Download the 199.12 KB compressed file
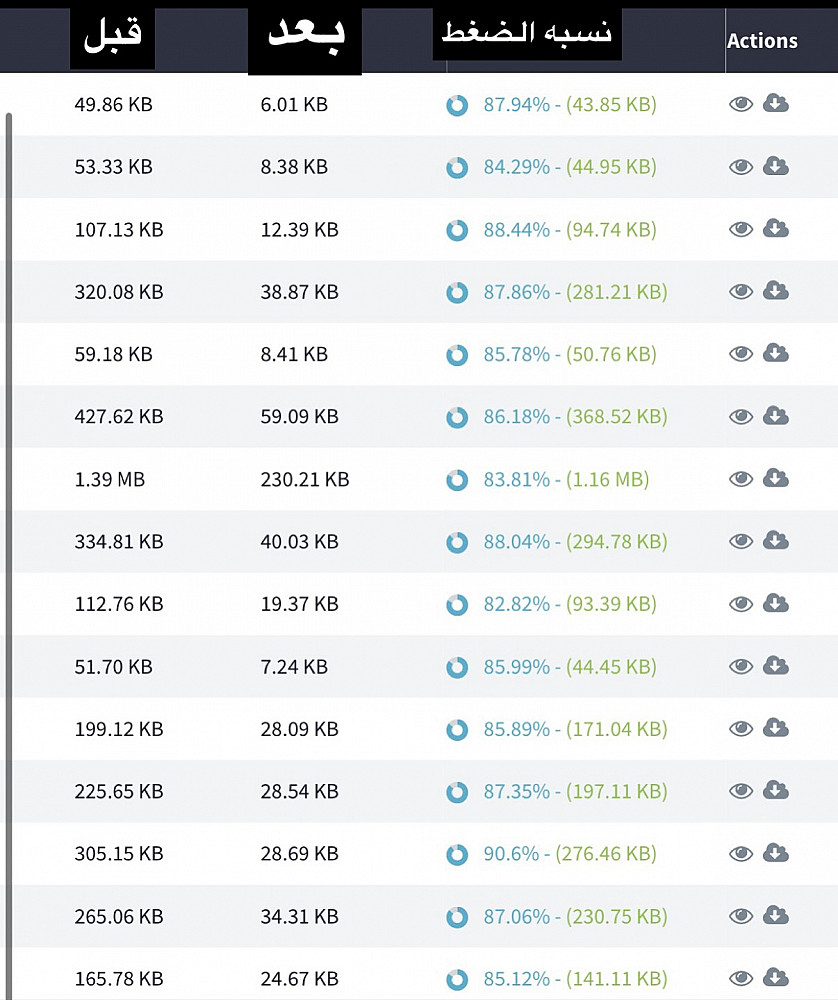The image size is (838, 1000). pyautogui.click(x=776, y=728)
